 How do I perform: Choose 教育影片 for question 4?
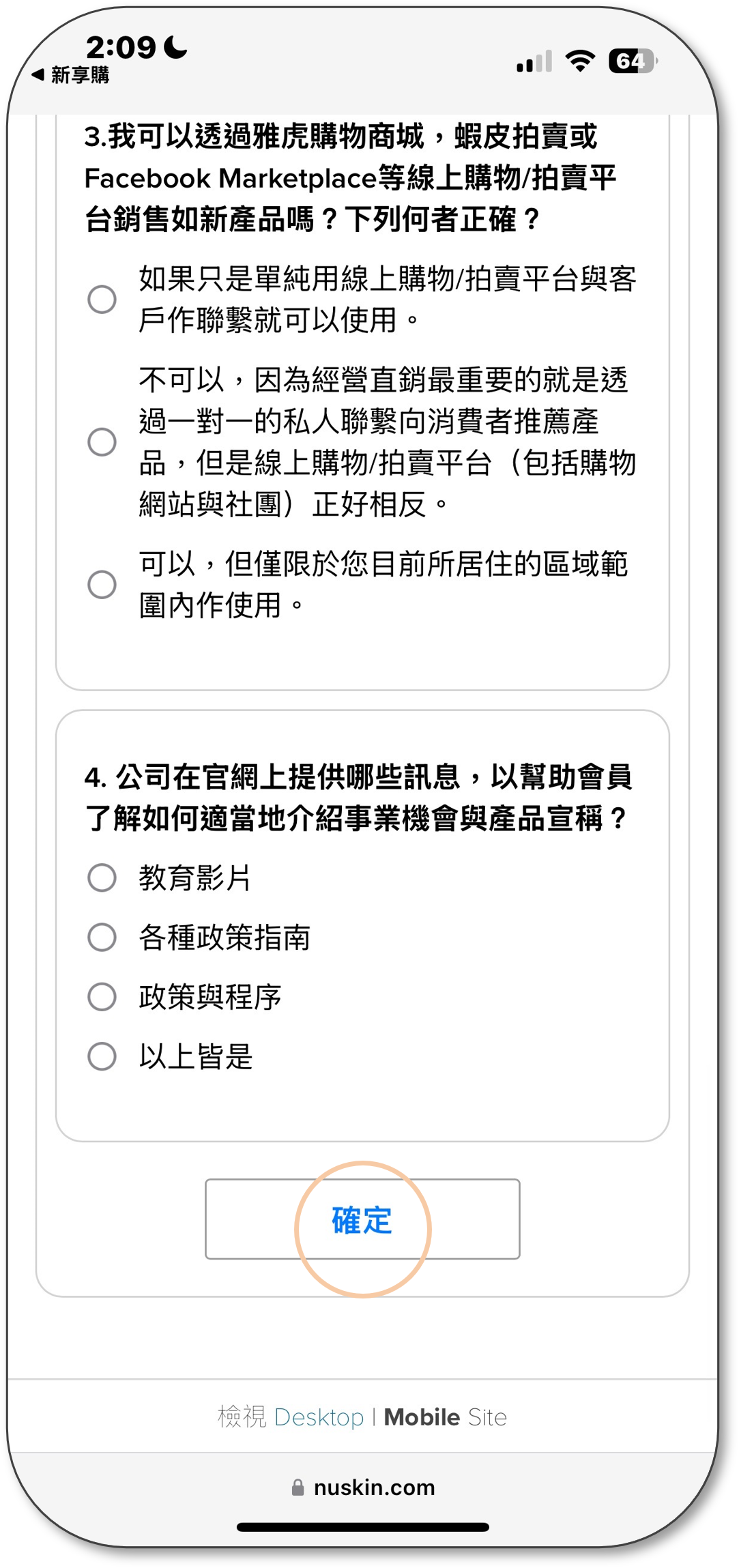(102, 877)
